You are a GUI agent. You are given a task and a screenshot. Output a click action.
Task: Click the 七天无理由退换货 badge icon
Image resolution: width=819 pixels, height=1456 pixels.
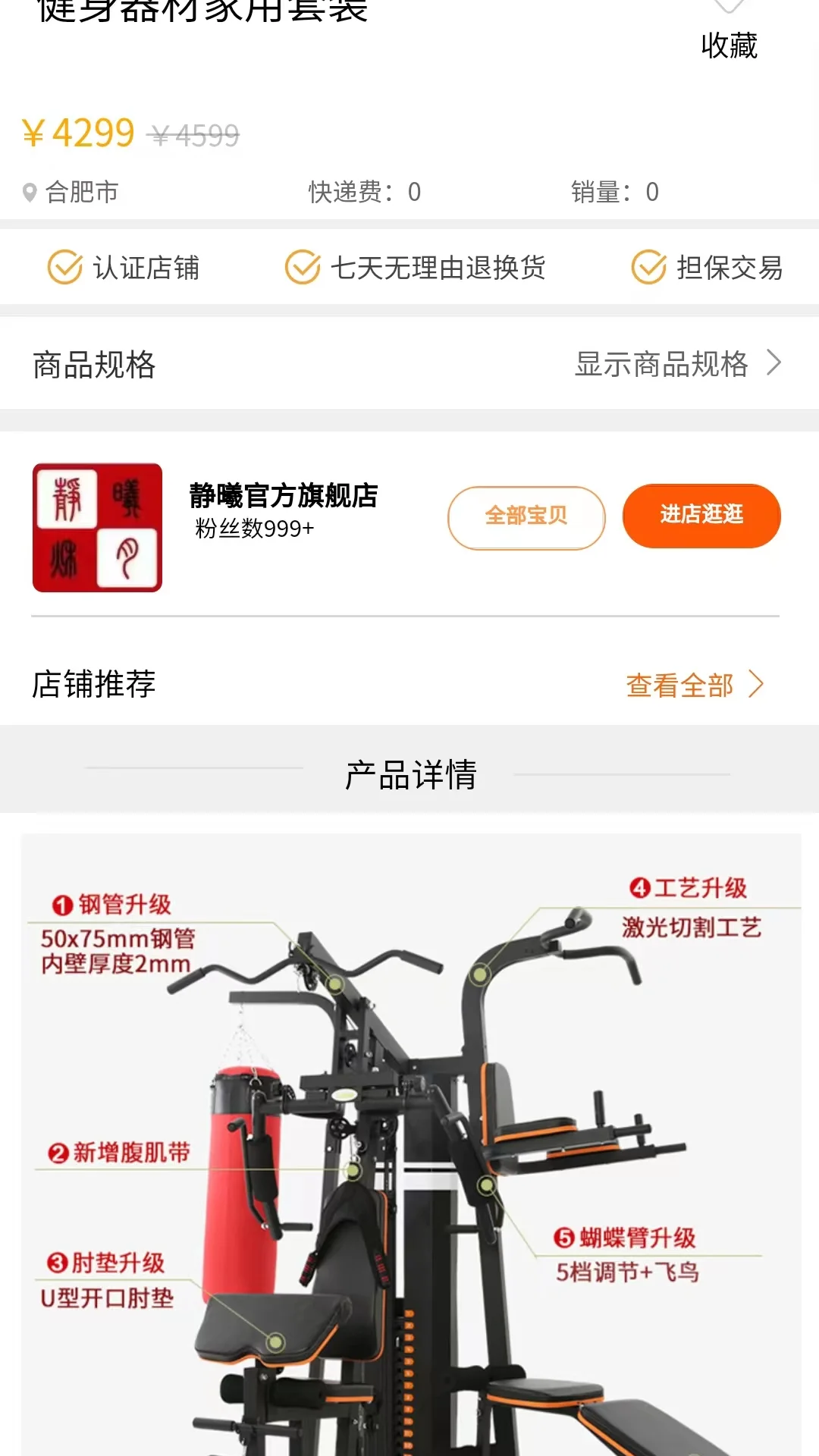click(x=303, y=267)
